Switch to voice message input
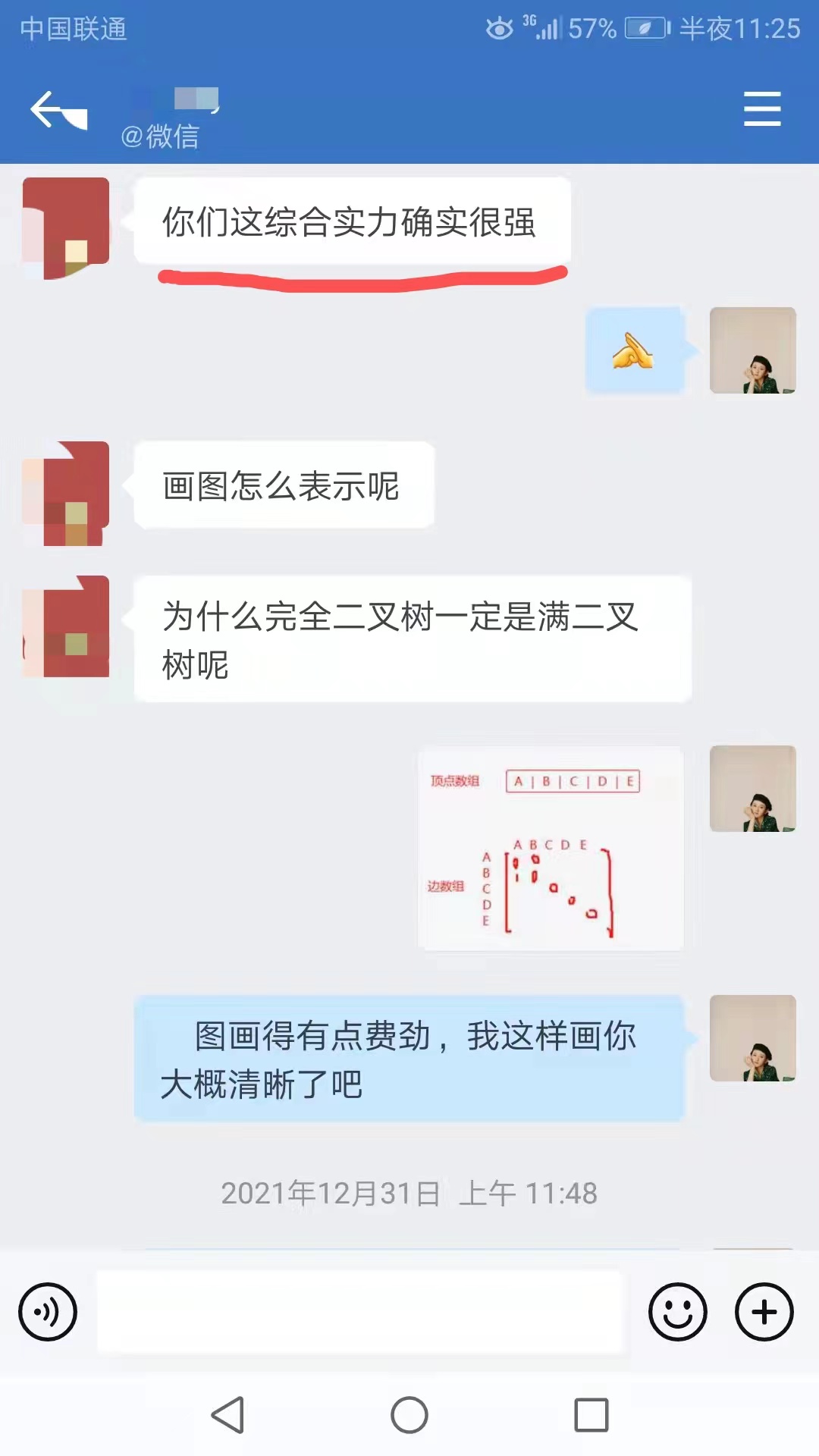 (x=48, y=1311)
